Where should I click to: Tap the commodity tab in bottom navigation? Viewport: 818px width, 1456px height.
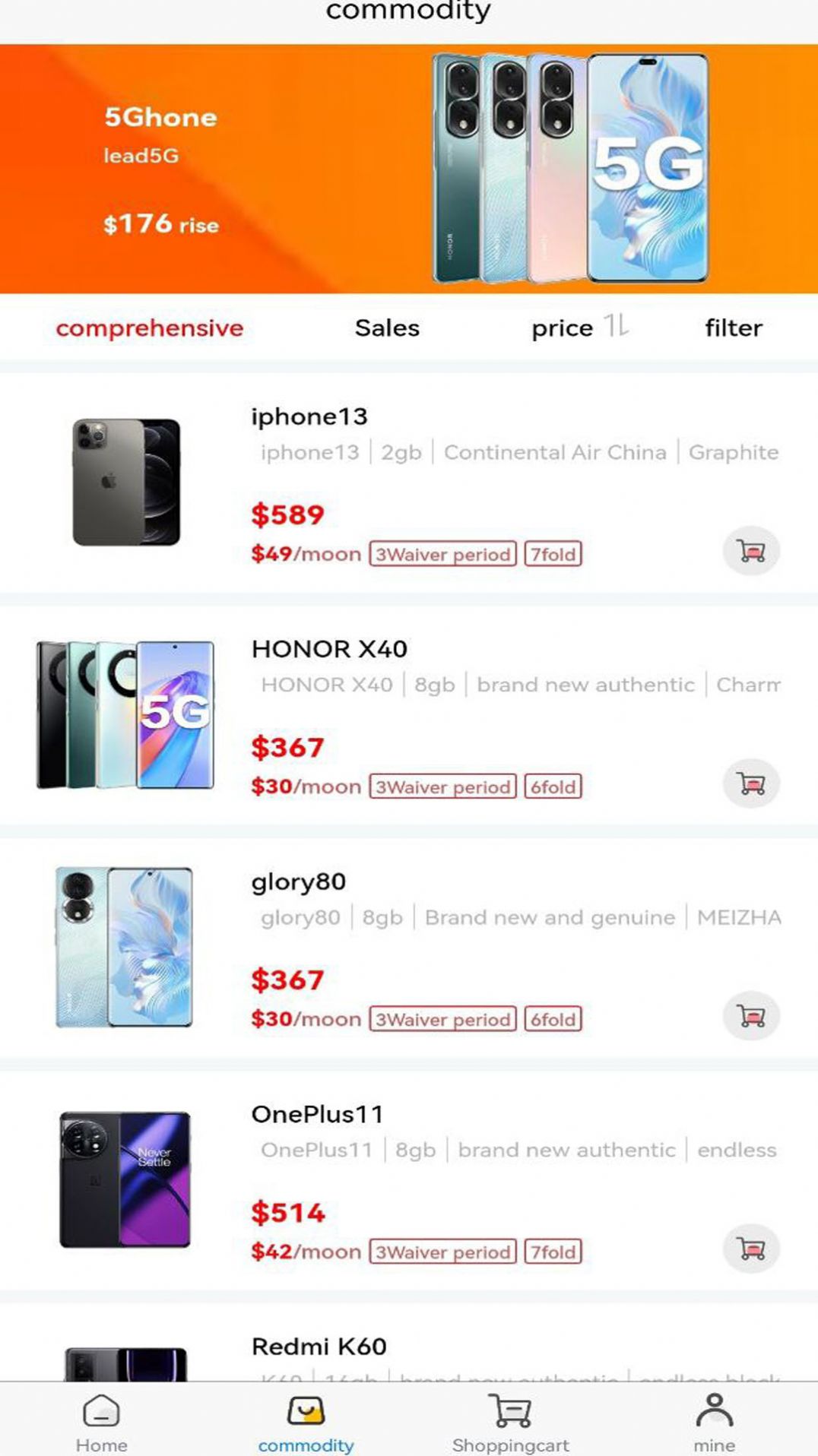(306, 1423)
